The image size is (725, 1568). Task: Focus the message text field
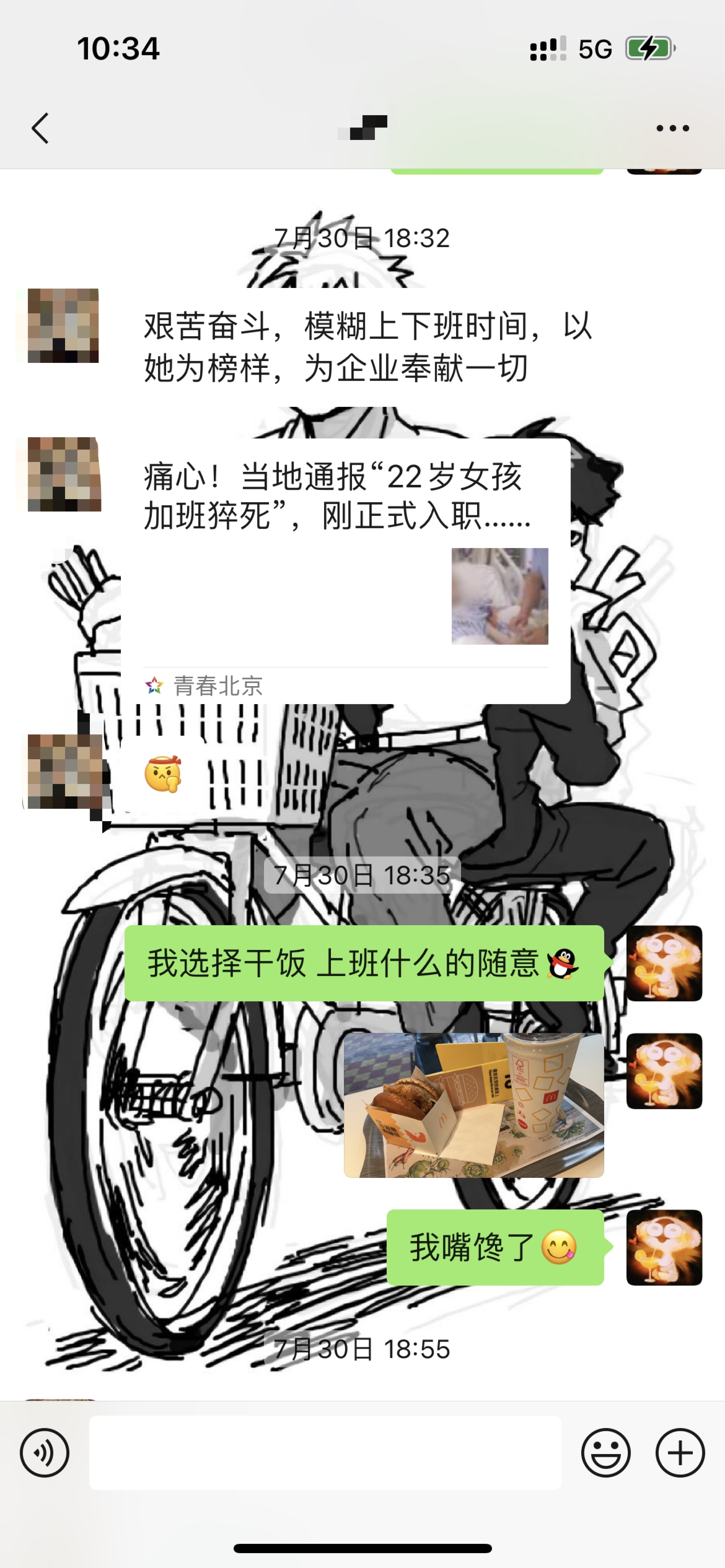325,1452
